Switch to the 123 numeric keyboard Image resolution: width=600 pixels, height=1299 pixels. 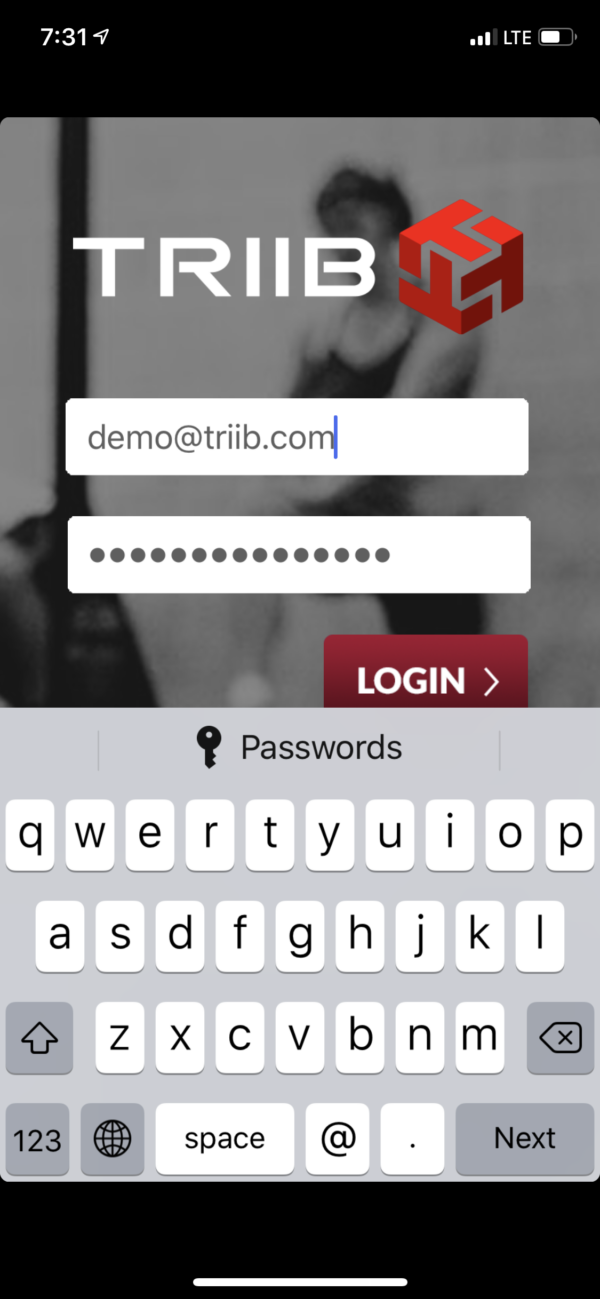(37, 1139)
